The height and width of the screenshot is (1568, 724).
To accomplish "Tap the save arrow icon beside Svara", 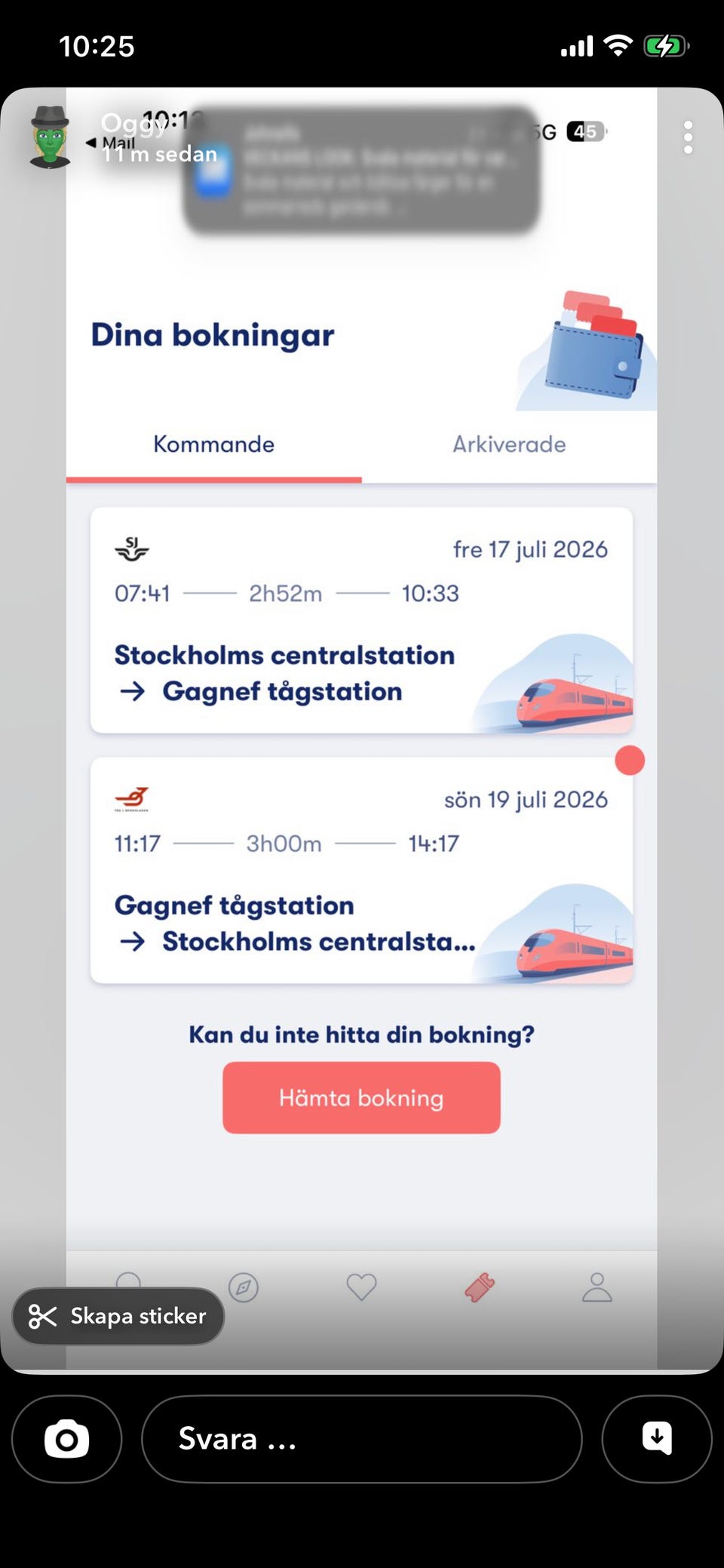I will click(657, 1439).
